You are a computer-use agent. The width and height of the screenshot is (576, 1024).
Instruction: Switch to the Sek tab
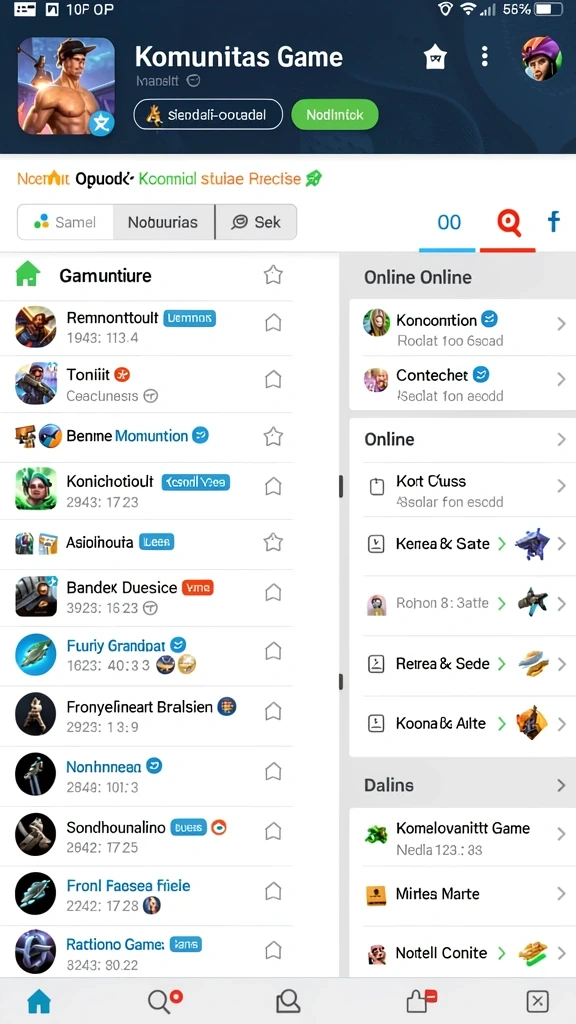point(256,222)
